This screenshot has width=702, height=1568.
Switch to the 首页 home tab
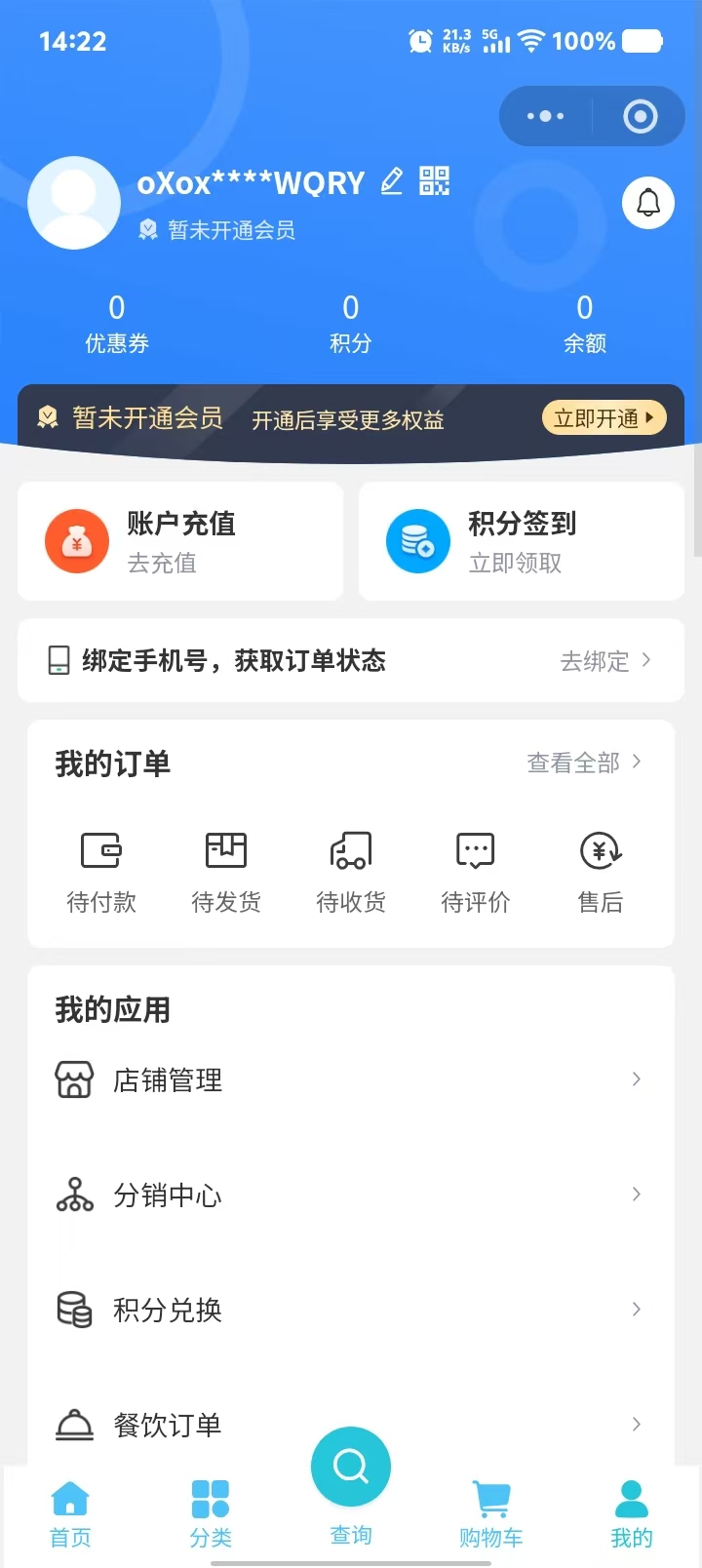(70, 1514)
